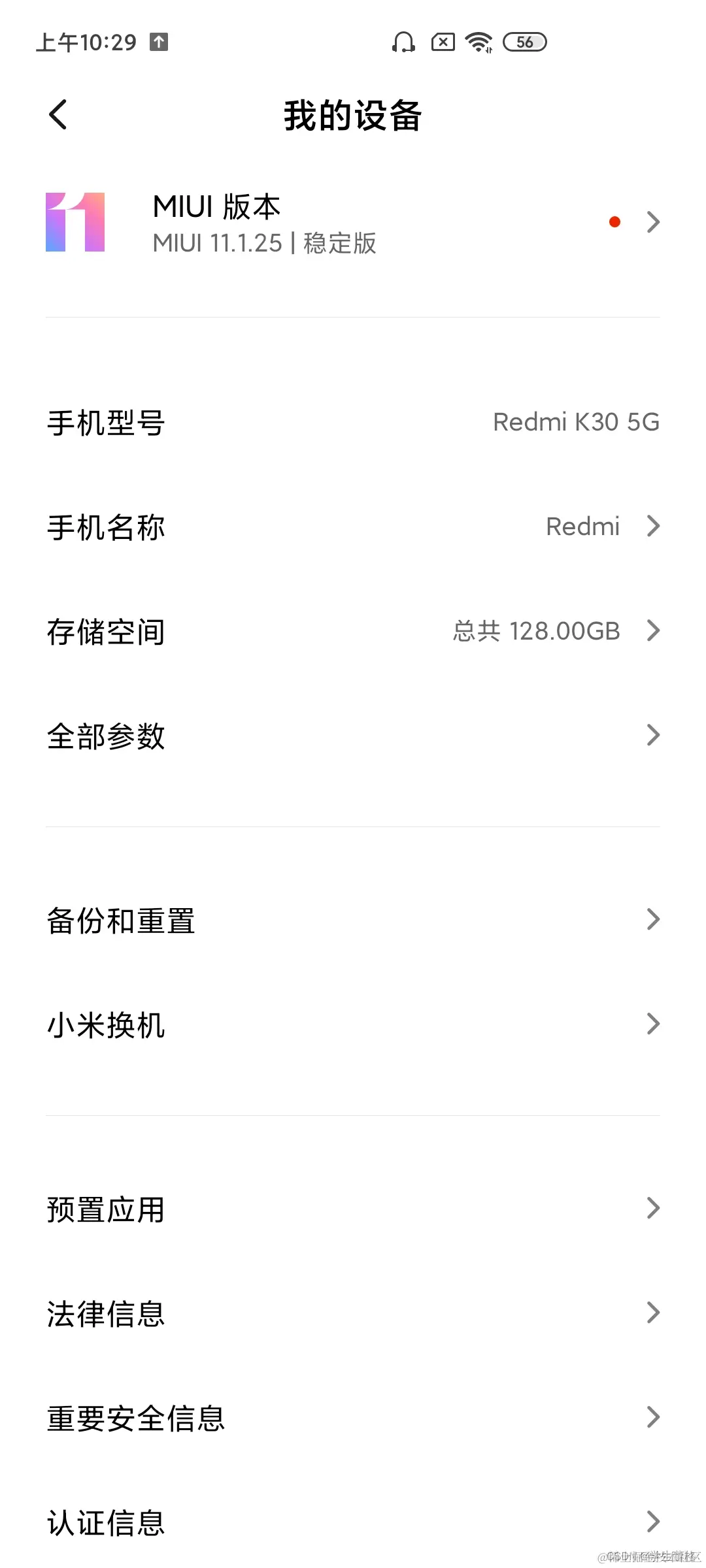Tap the back arrow to return

(x=58, y=113)
